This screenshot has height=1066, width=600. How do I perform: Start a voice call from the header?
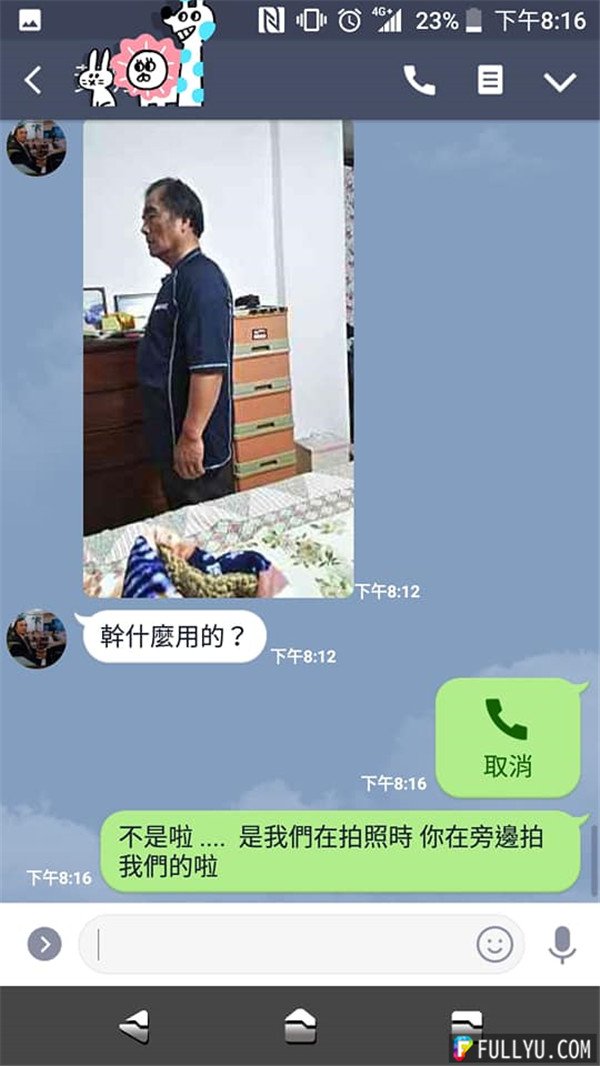pos(419,81)
